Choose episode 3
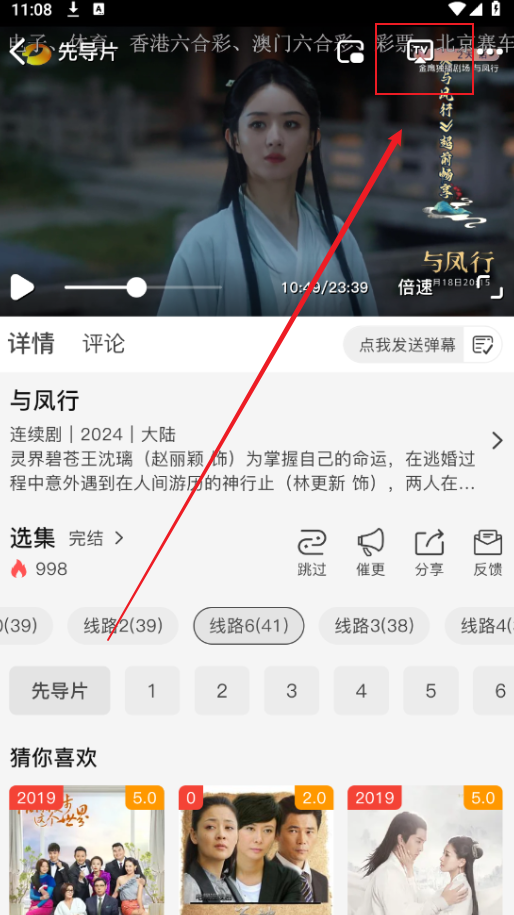 point(292,691)
